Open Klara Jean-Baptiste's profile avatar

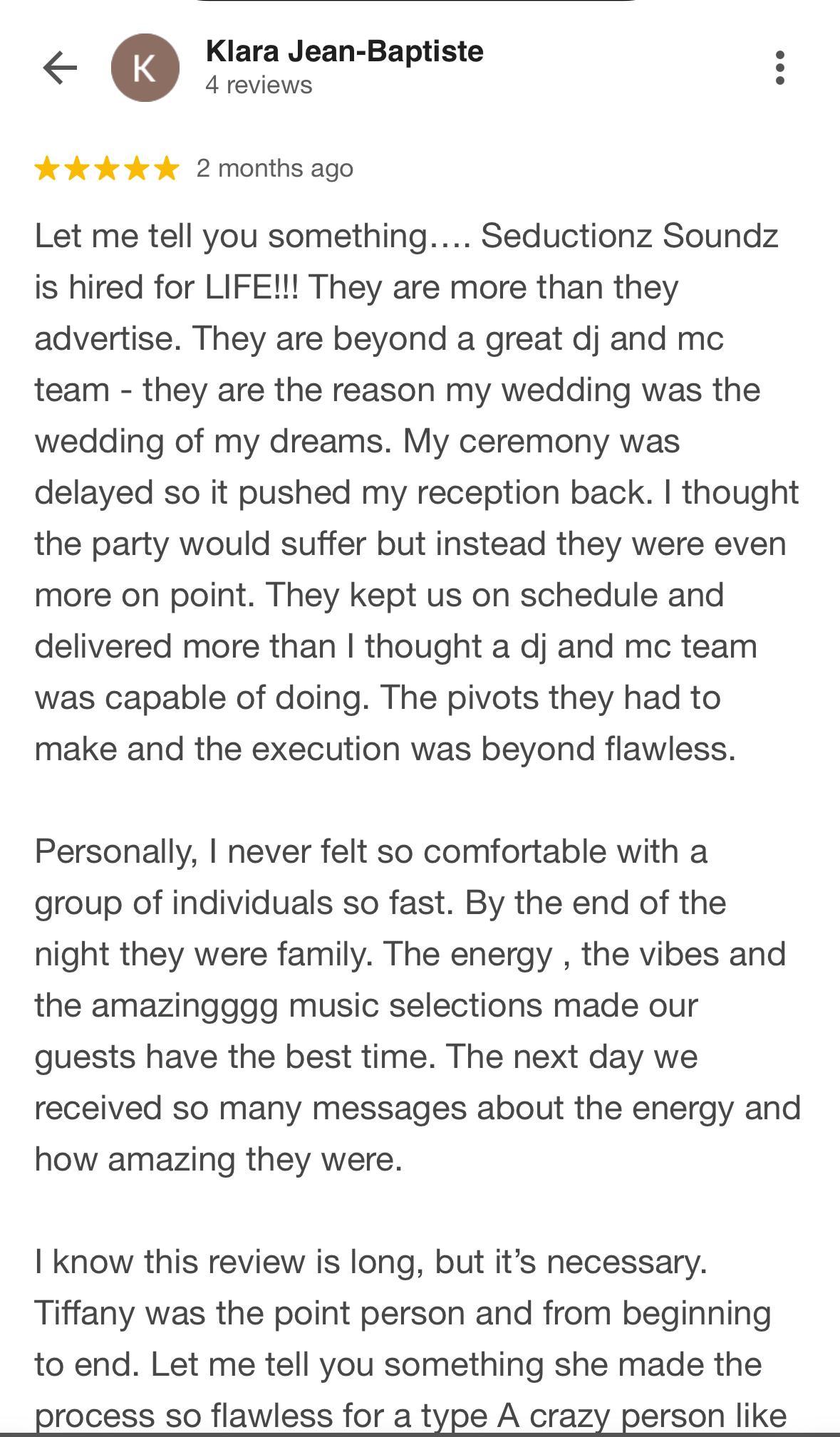click(145, 68)
